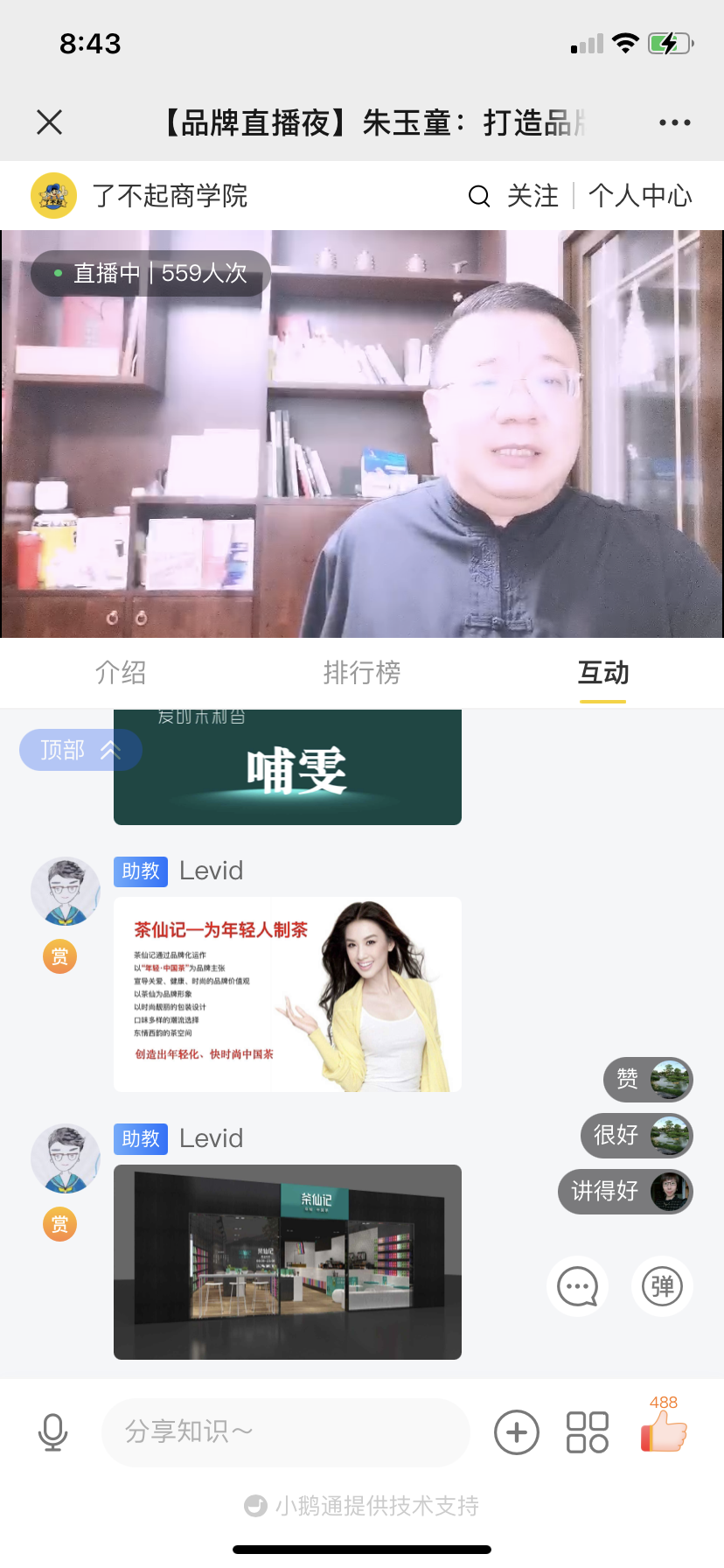Image resolution: width=724 pixels, height=1568 pixels.
Task: Go to 个人中心
Action: click(x=640, y=196)
